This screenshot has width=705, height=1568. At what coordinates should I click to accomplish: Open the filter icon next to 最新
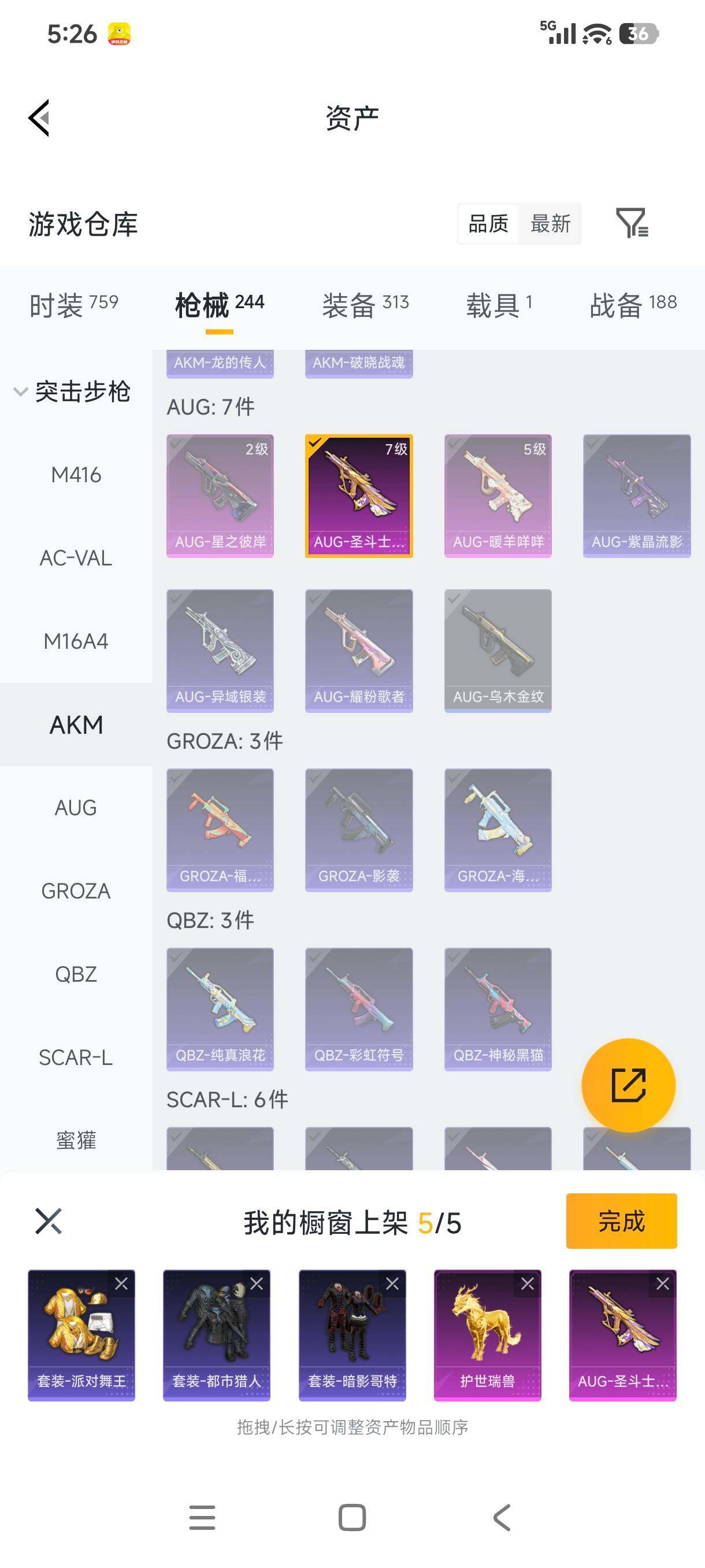[632, 223]
